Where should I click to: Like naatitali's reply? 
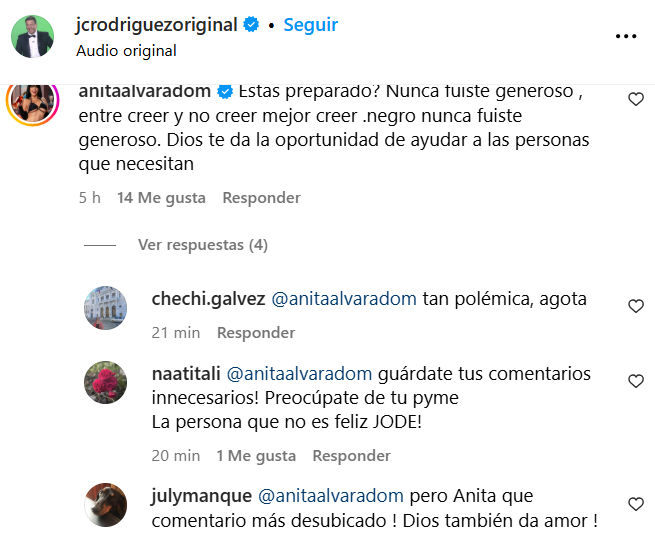click(x=635, y=381)
